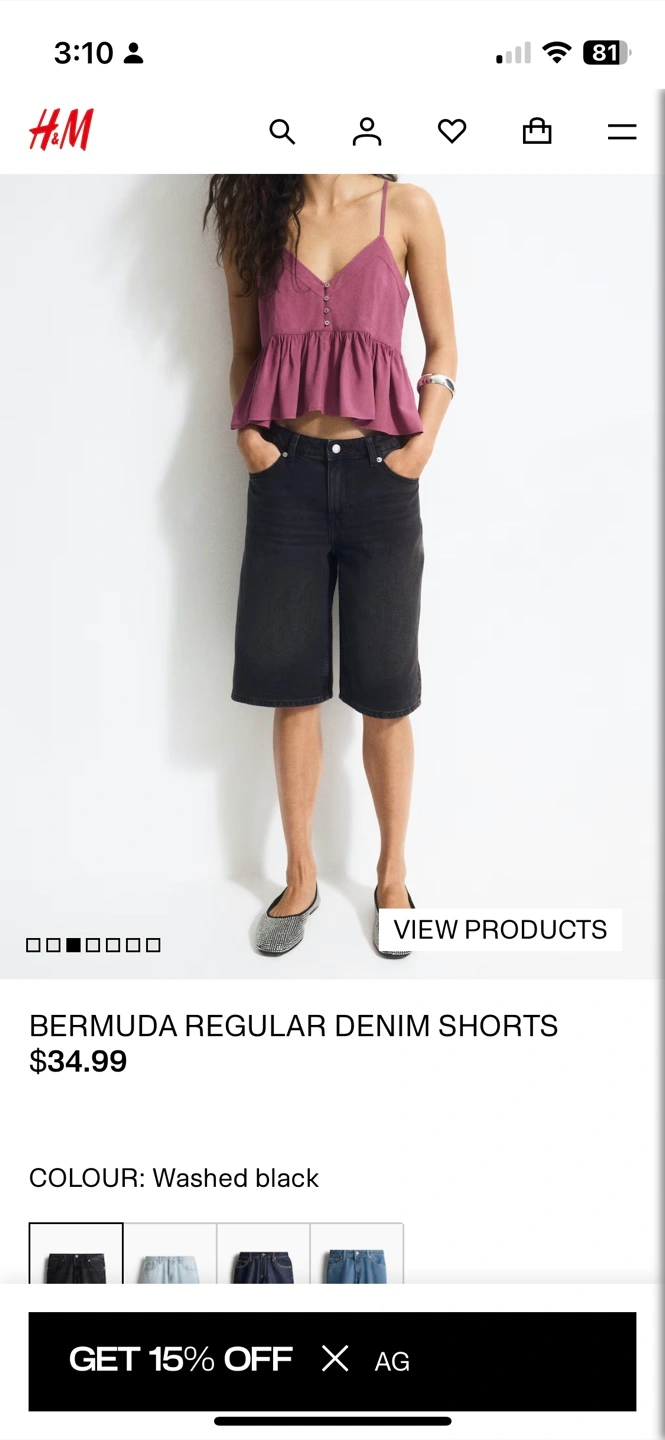Choose the medium blue denim swatch
665x1440 pixels.
(357, 1253)
